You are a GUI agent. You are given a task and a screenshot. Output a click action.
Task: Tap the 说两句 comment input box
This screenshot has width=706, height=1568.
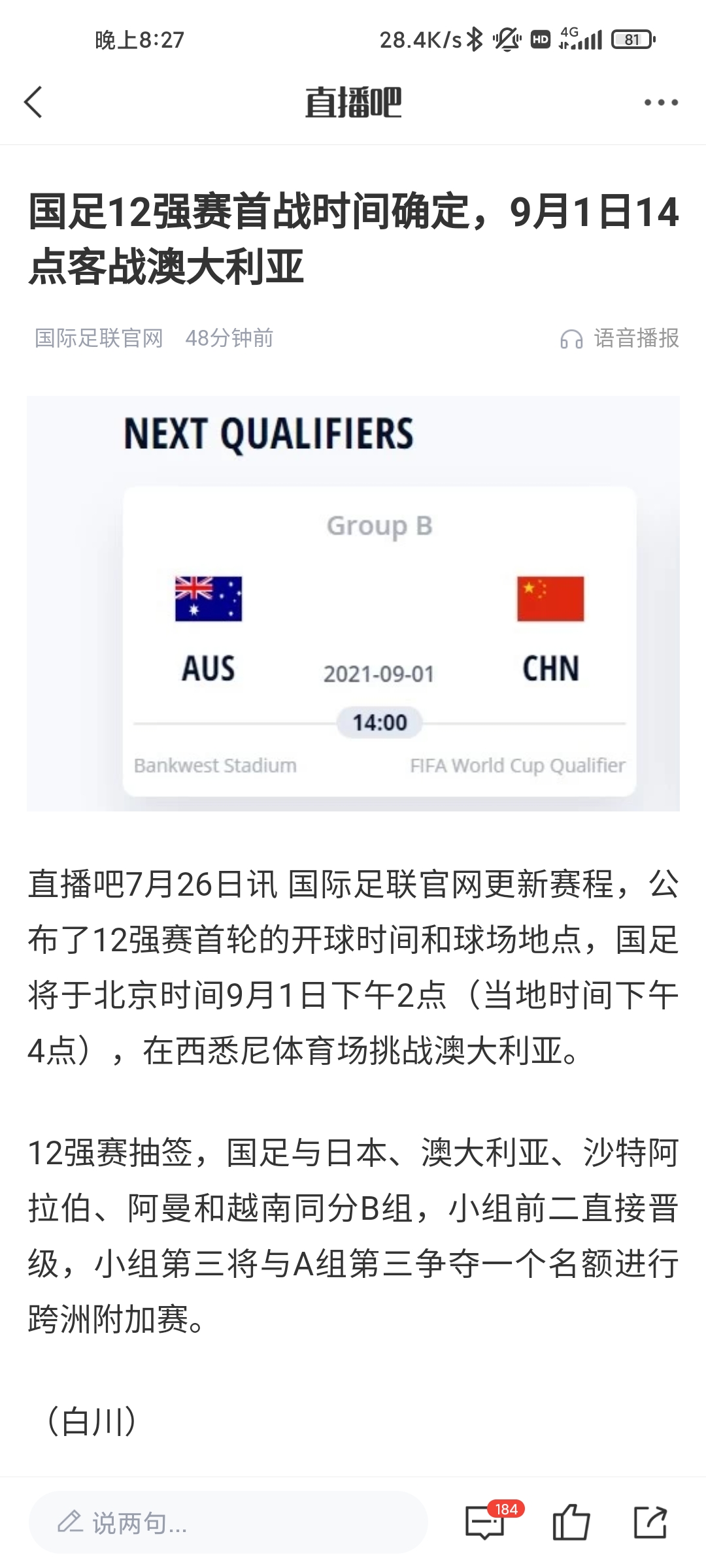[228, 1522]
